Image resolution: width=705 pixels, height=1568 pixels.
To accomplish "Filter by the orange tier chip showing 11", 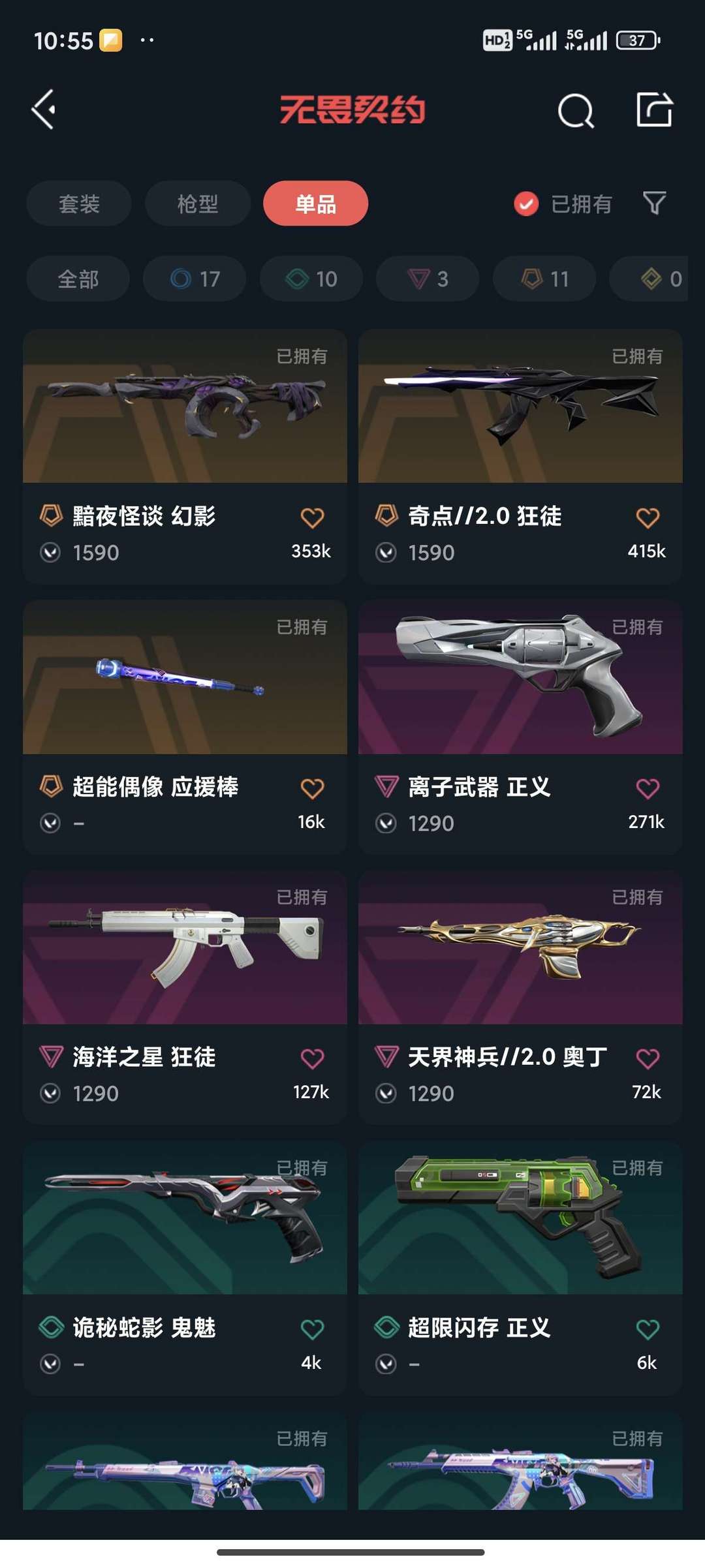I will (x=544, y=279).
